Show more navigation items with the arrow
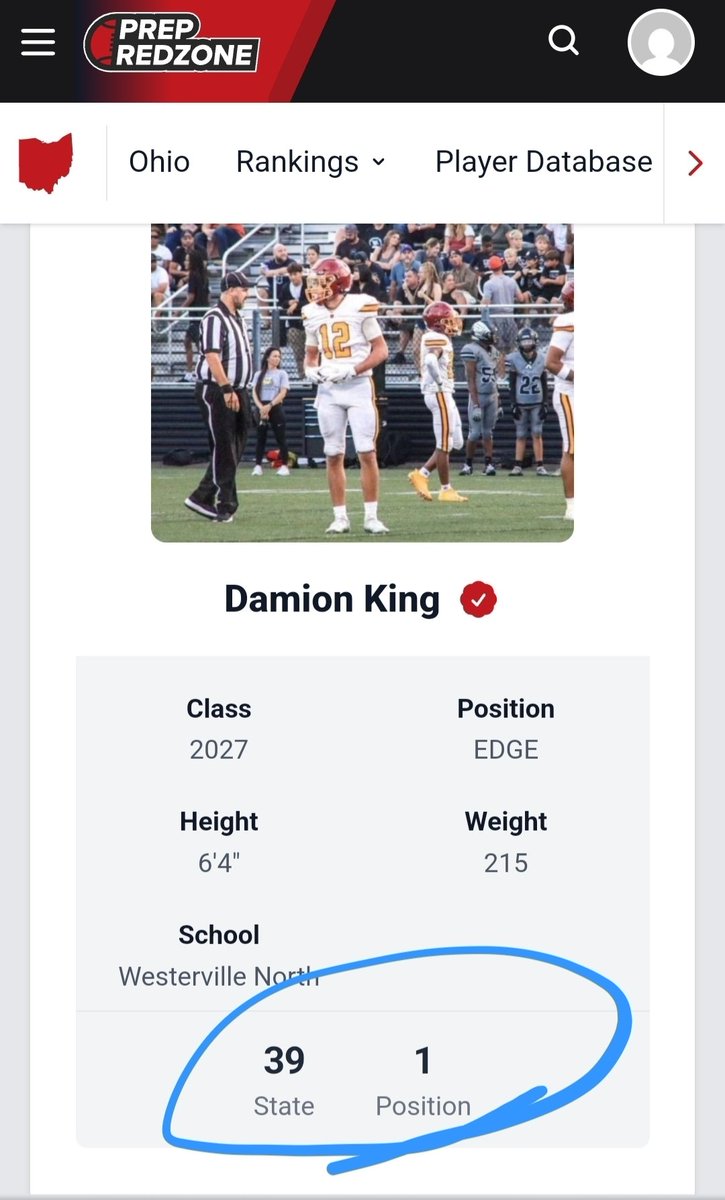 pyautogui.click(x=696, y=163)
